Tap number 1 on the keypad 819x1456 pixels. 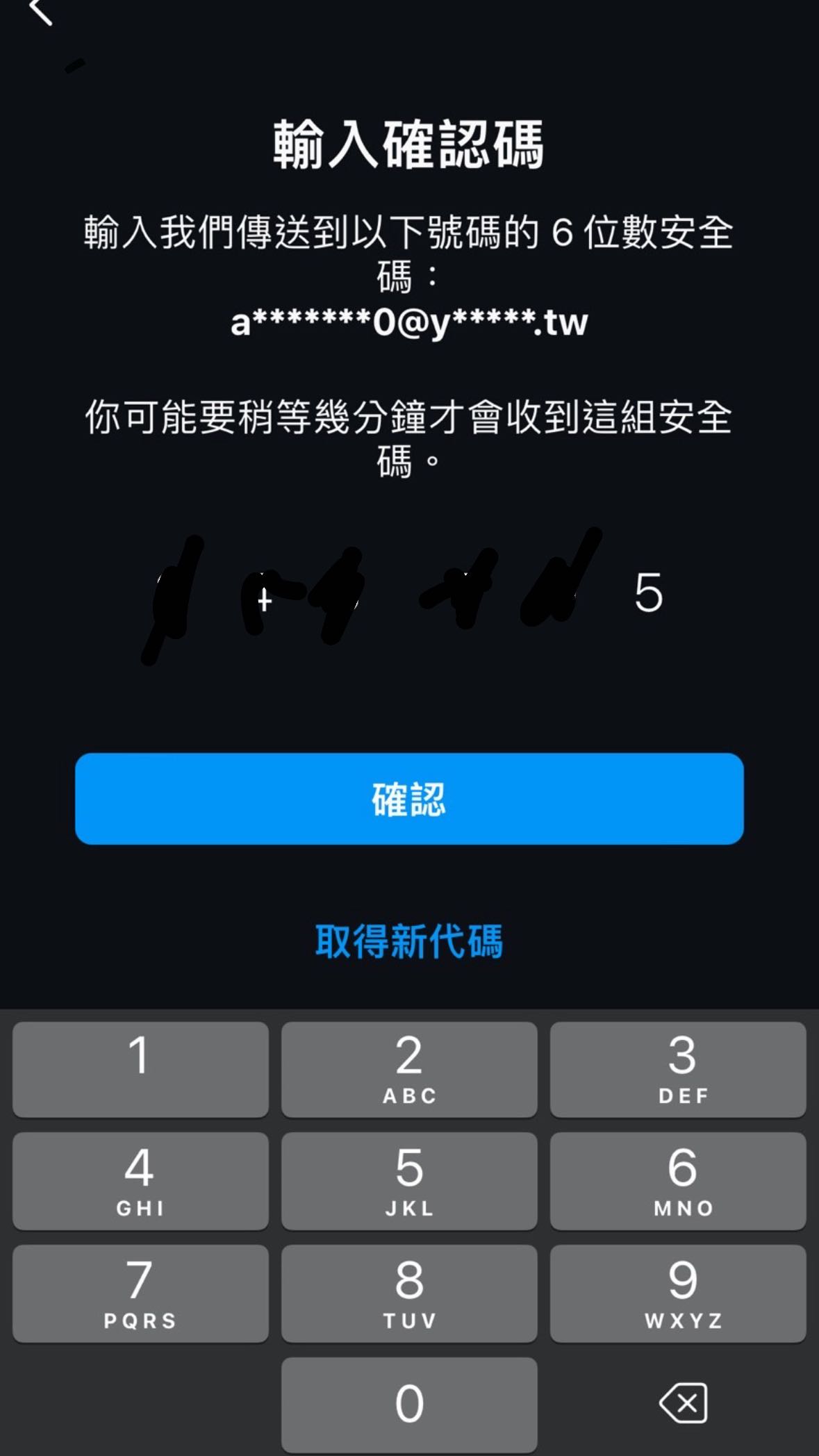click(139, 1070)
